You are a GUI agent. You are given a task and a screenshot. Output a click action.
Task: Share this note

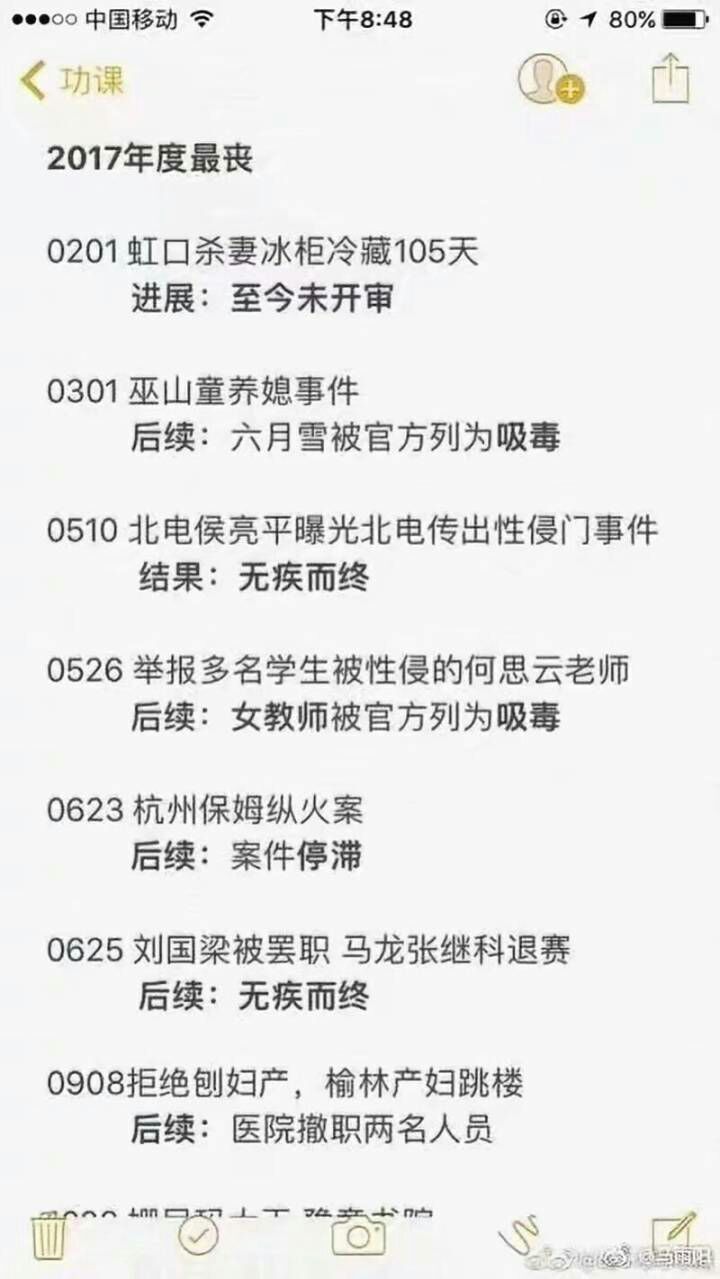point(671,78)
